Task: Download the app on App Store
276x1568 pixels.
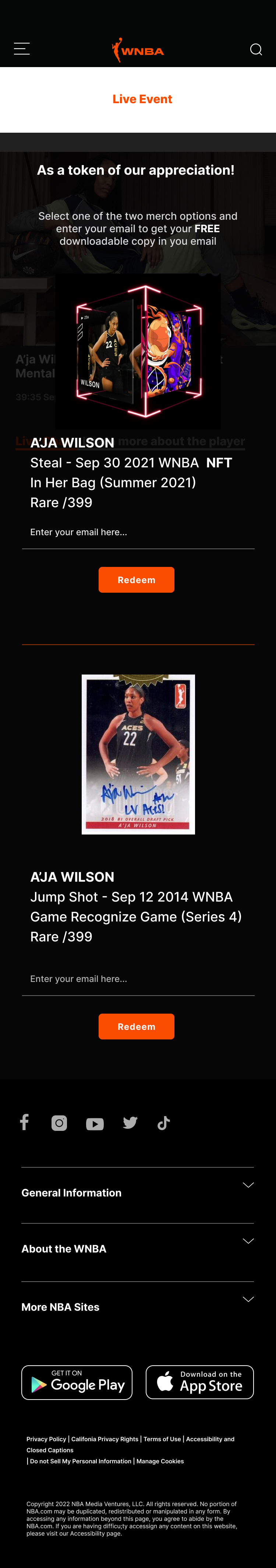Action: [199, 1382]
